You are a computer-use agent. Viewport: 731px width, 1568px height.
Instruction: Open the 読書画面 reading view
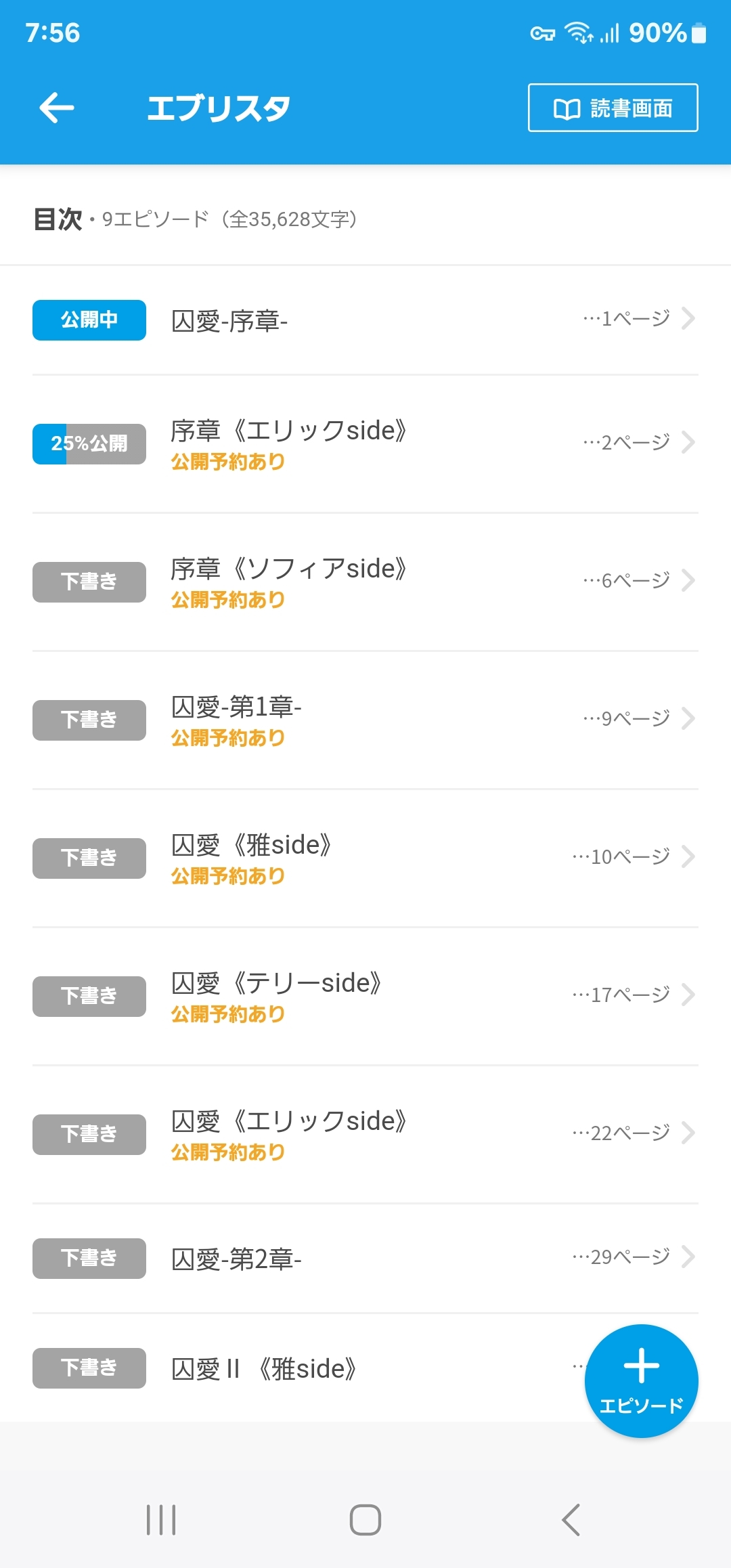(613, 108)
